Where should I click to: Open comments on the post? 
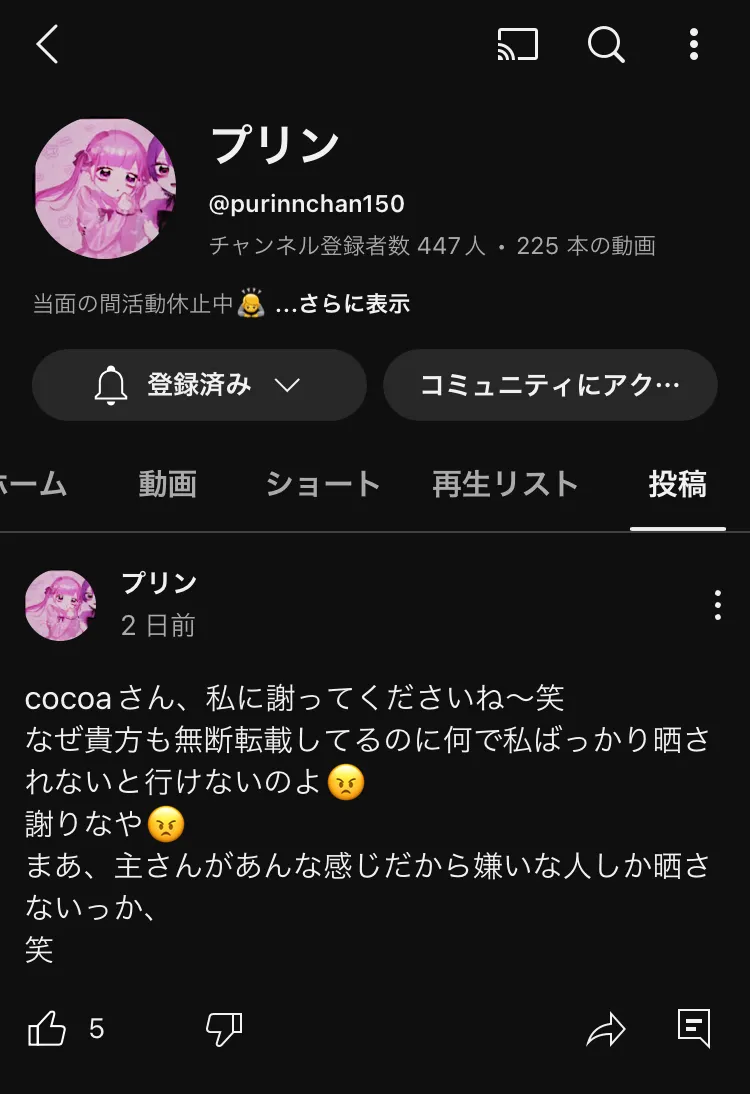point(693,1027)
